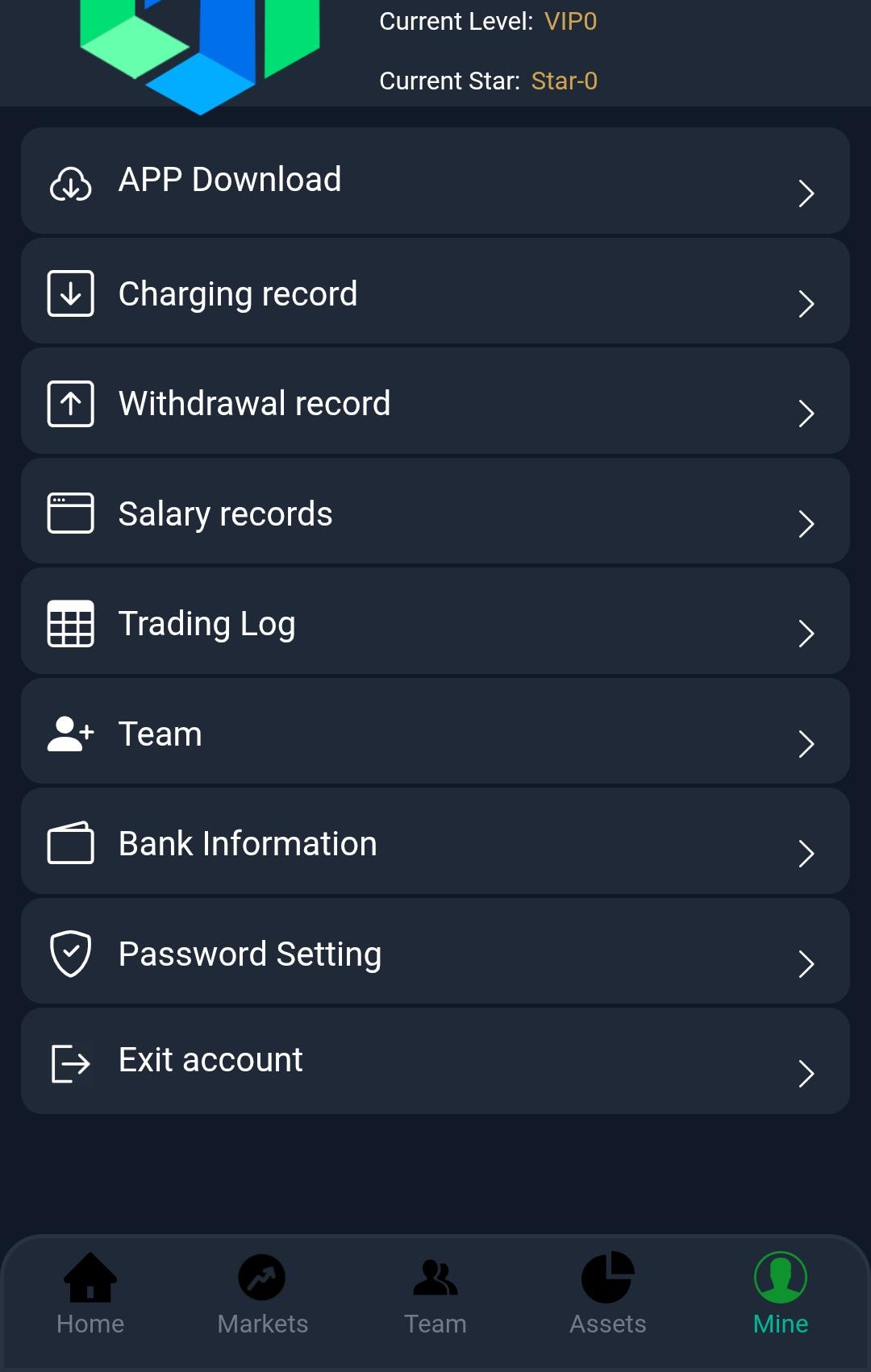Click the Team add-person icon

click(70, 733)
